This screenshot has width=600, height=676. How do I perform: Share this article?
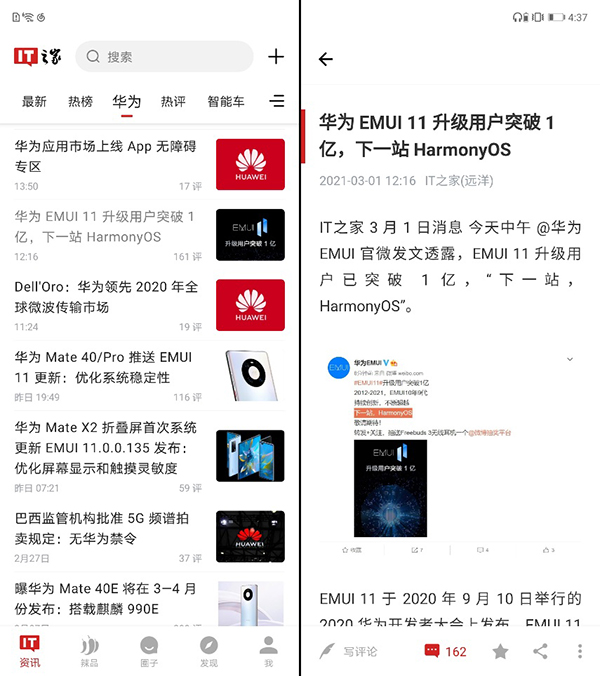tap(540, 651)
